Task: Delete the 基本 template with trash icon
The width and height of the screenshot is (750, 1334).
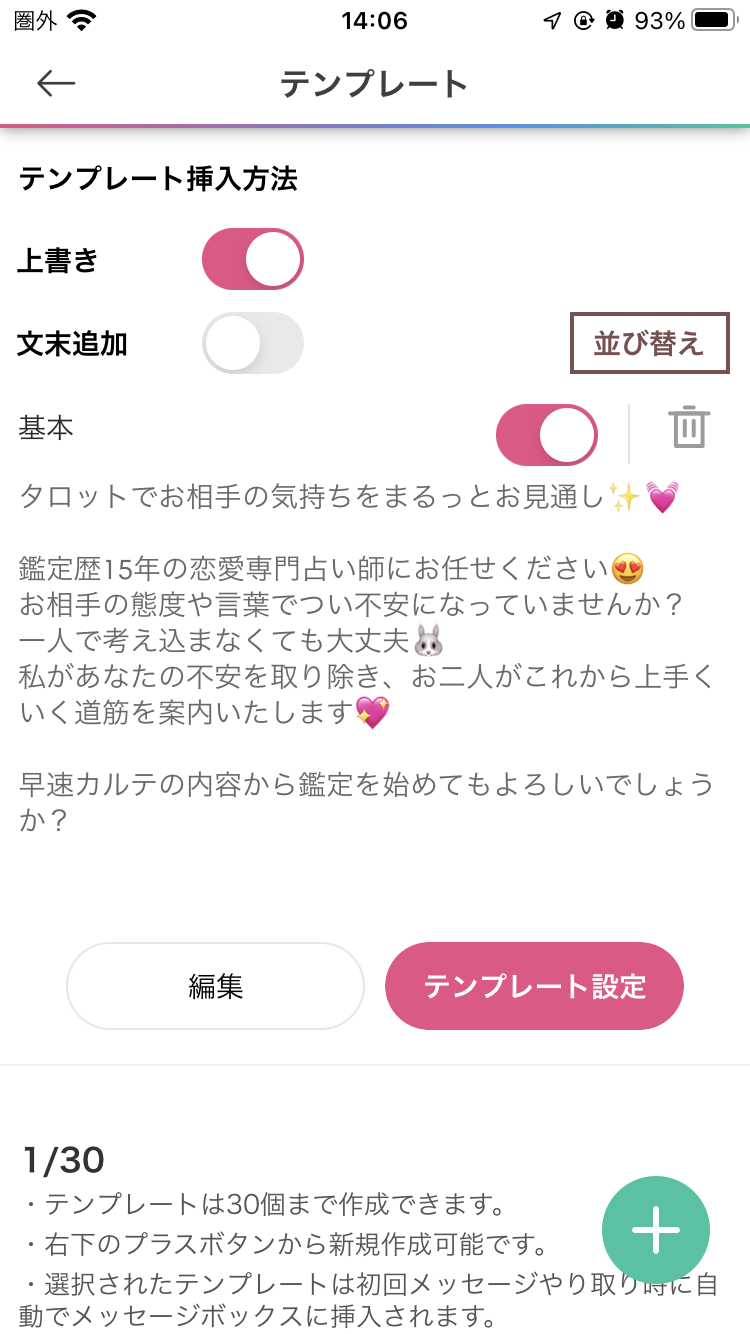Action: pos(689,428)
